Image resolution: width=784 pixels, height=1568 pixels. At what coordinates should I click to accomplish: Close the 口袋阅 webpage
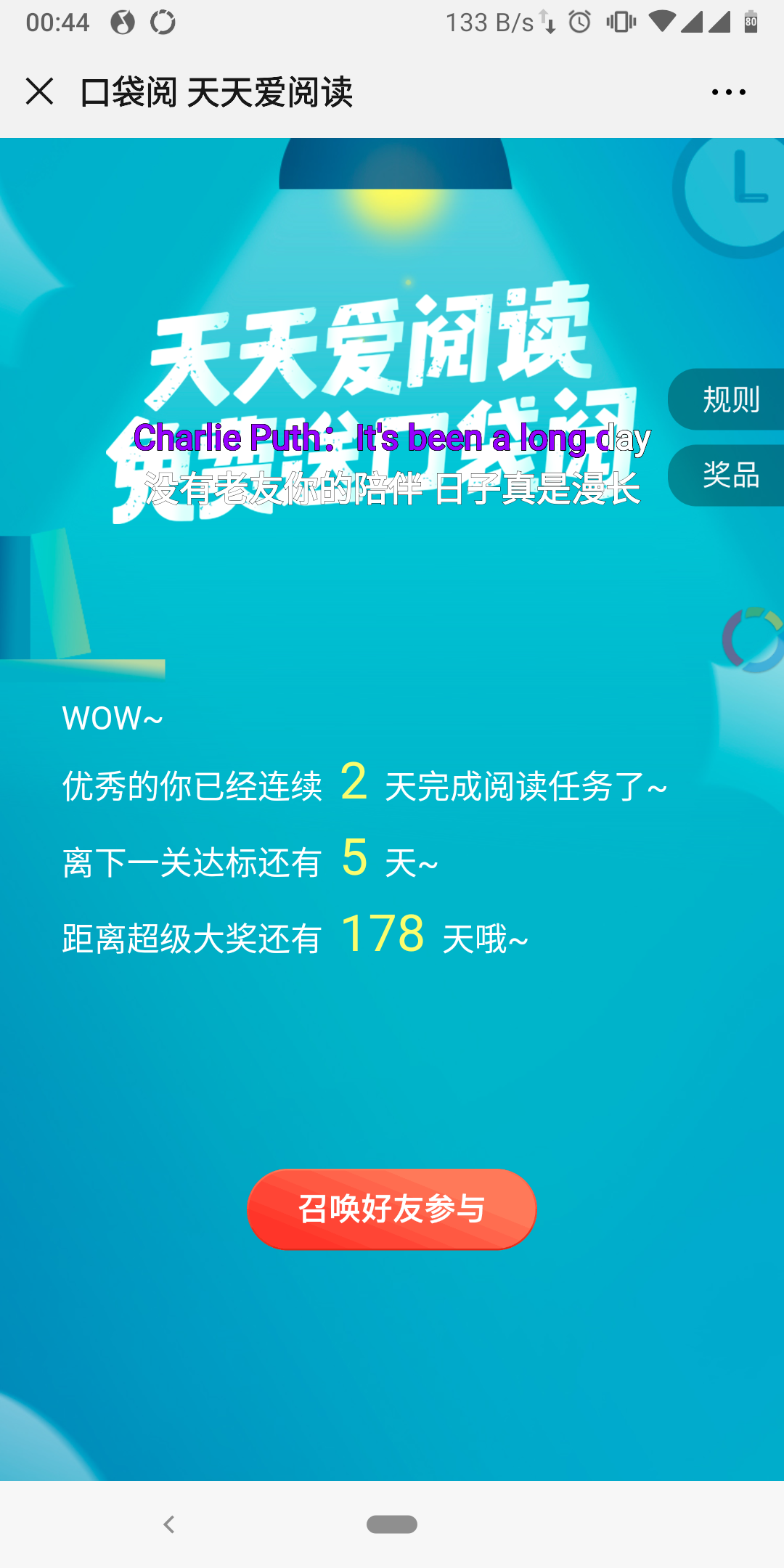click(40, 92)
